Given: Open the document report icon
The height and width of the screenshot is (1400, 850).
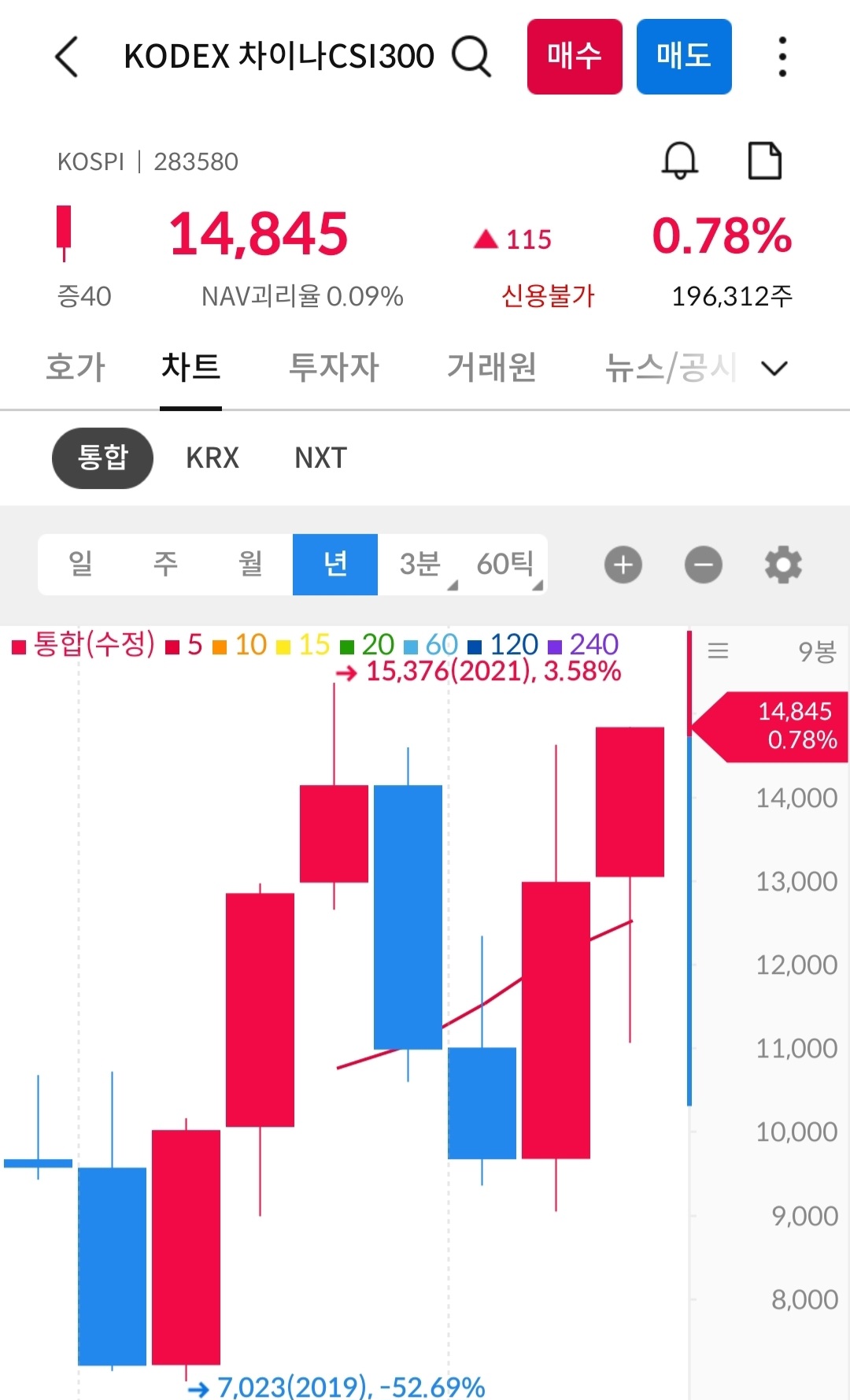Looking at the screenshot, I should click(x=765, y=160).
